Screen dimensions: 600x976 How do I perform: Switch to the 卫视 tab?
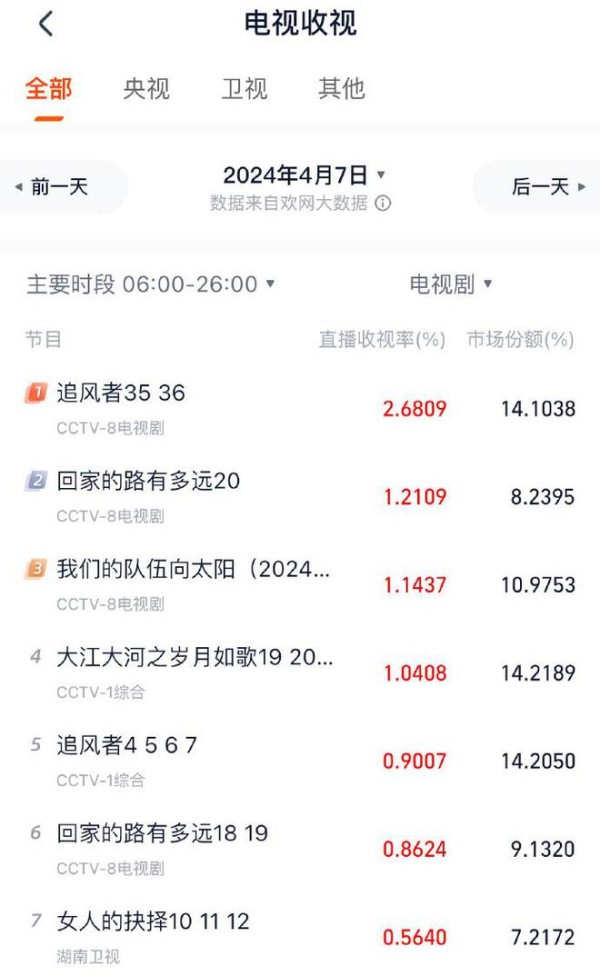point(244,88)
